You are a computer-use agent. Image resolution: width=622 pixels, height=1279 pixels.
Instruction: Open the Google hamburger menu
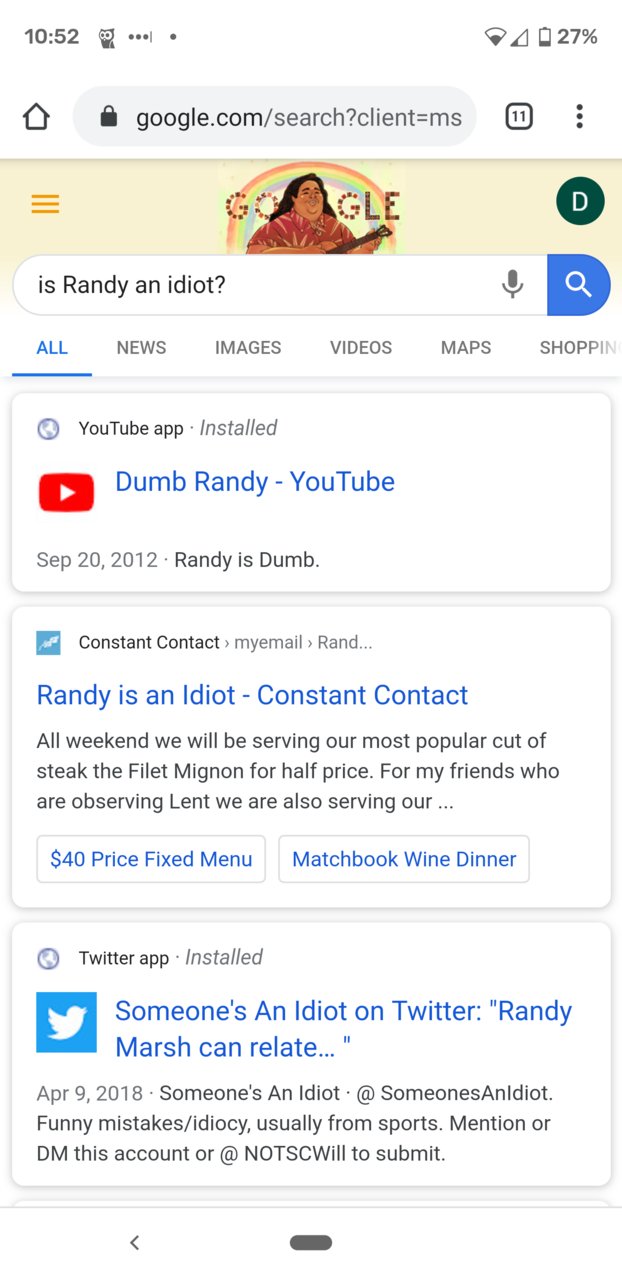pyautogui.click(x=45, y=204)
